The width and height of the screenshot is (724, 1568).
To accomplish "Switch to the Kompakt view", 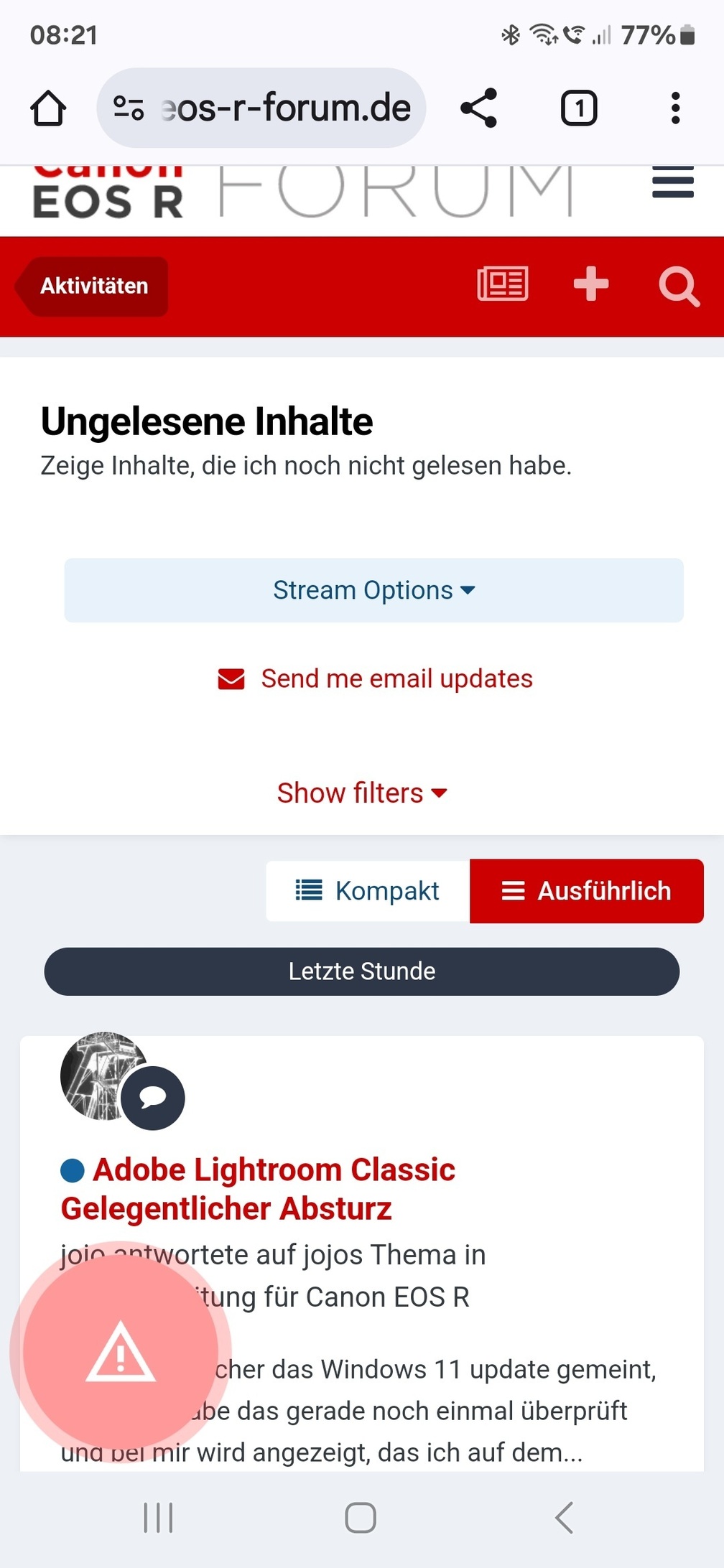I will [x=368, y=891].
